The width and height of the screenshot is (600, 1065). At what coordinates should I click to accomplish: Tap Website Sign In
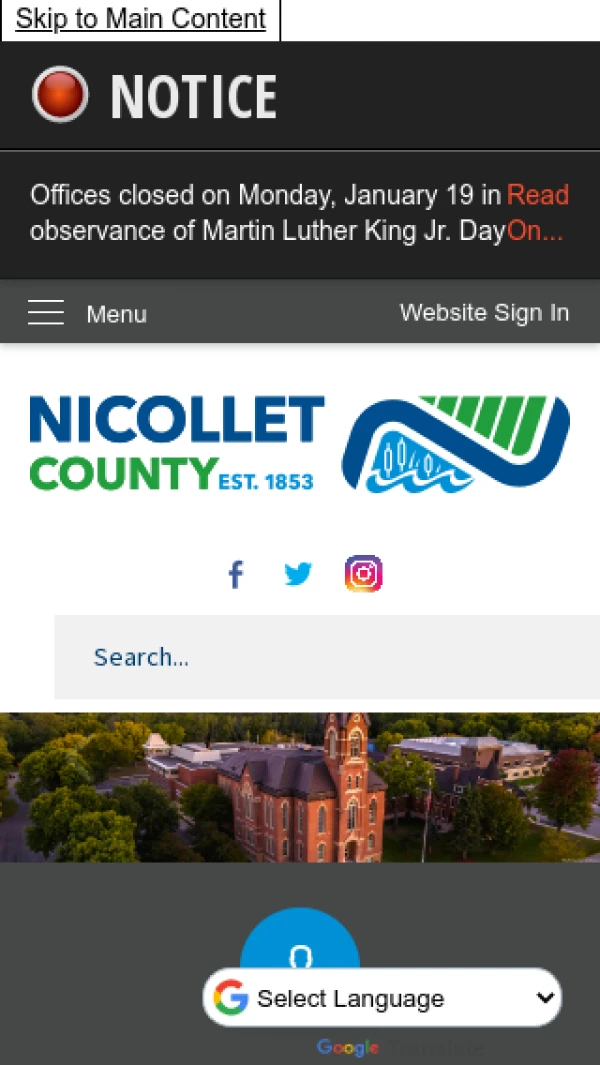tap(484, 312)
